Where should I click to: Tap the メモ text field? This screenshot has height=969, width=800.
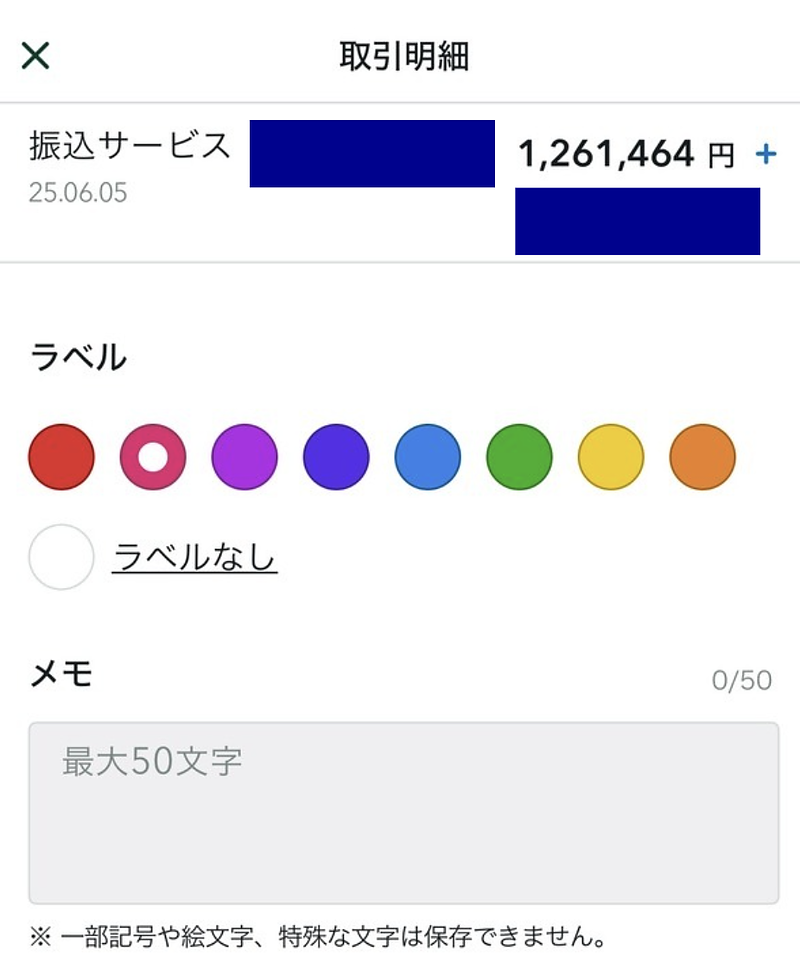pyautogui.click(x=403, y=812)
